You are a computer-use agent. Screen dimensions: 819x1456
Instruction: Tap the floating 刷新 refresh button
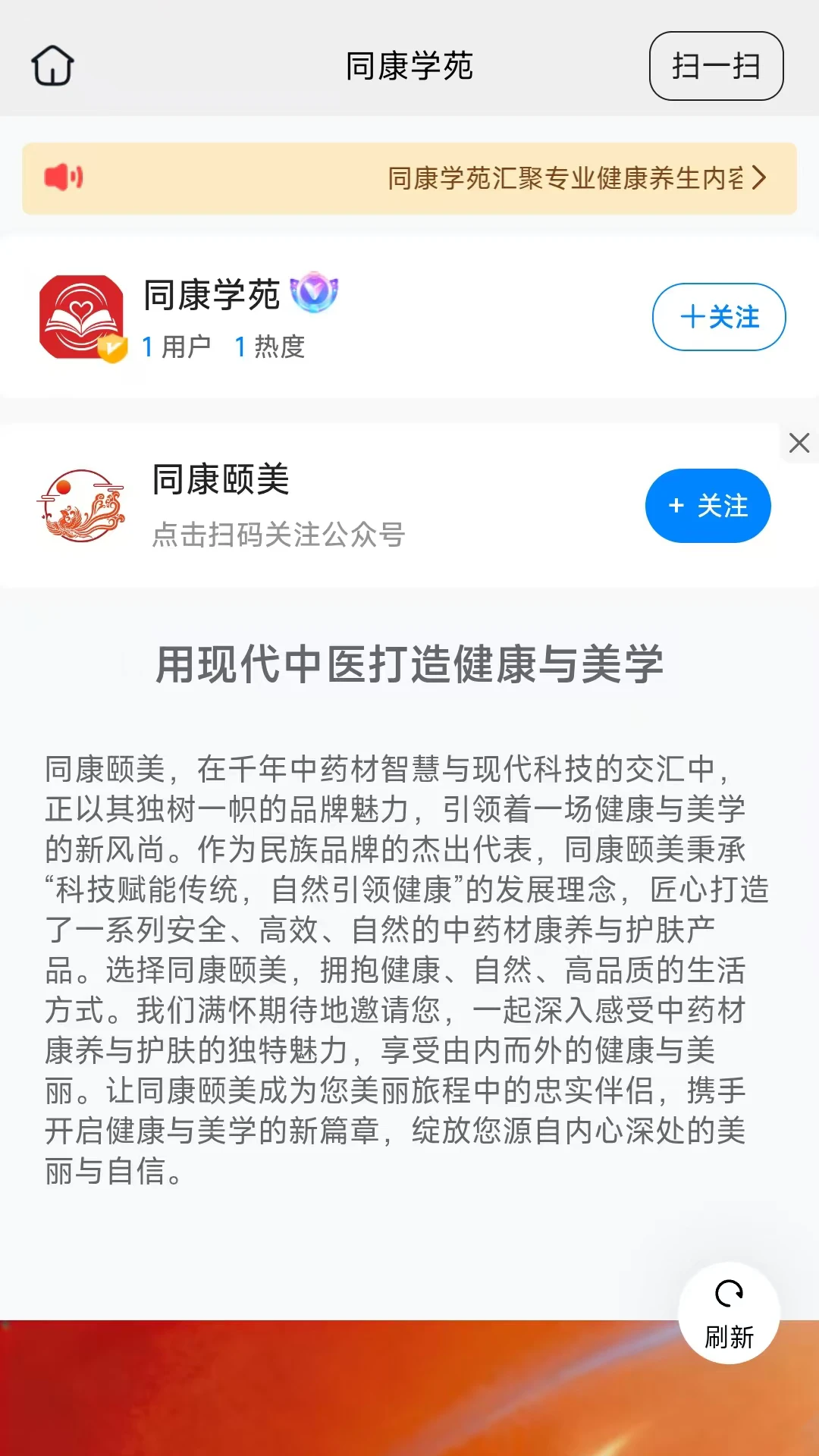coord(729,1313)
